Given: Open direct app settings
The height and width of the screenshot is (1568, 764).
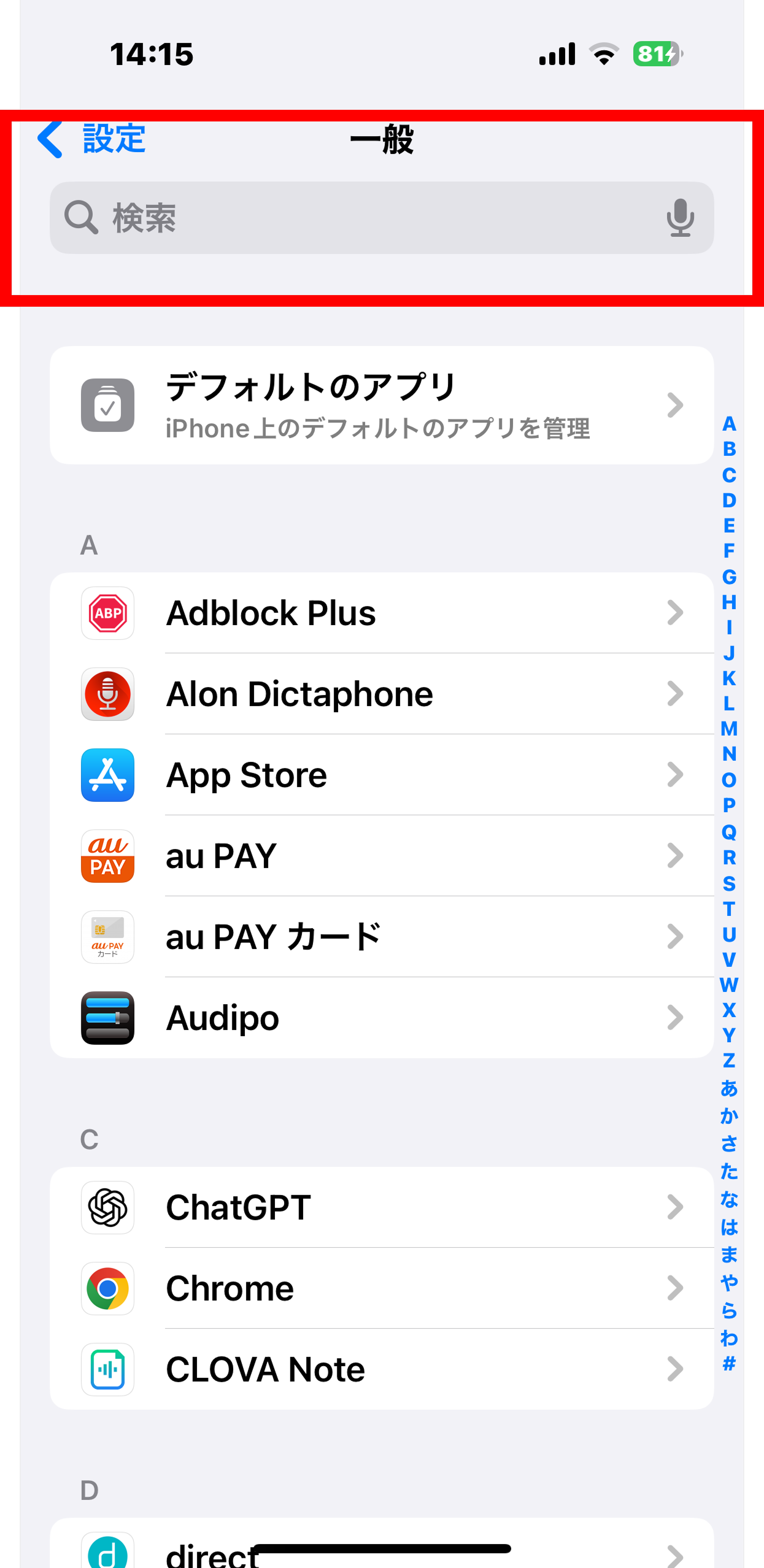Looking at the screenshot, I should (x=382, y=1543).
